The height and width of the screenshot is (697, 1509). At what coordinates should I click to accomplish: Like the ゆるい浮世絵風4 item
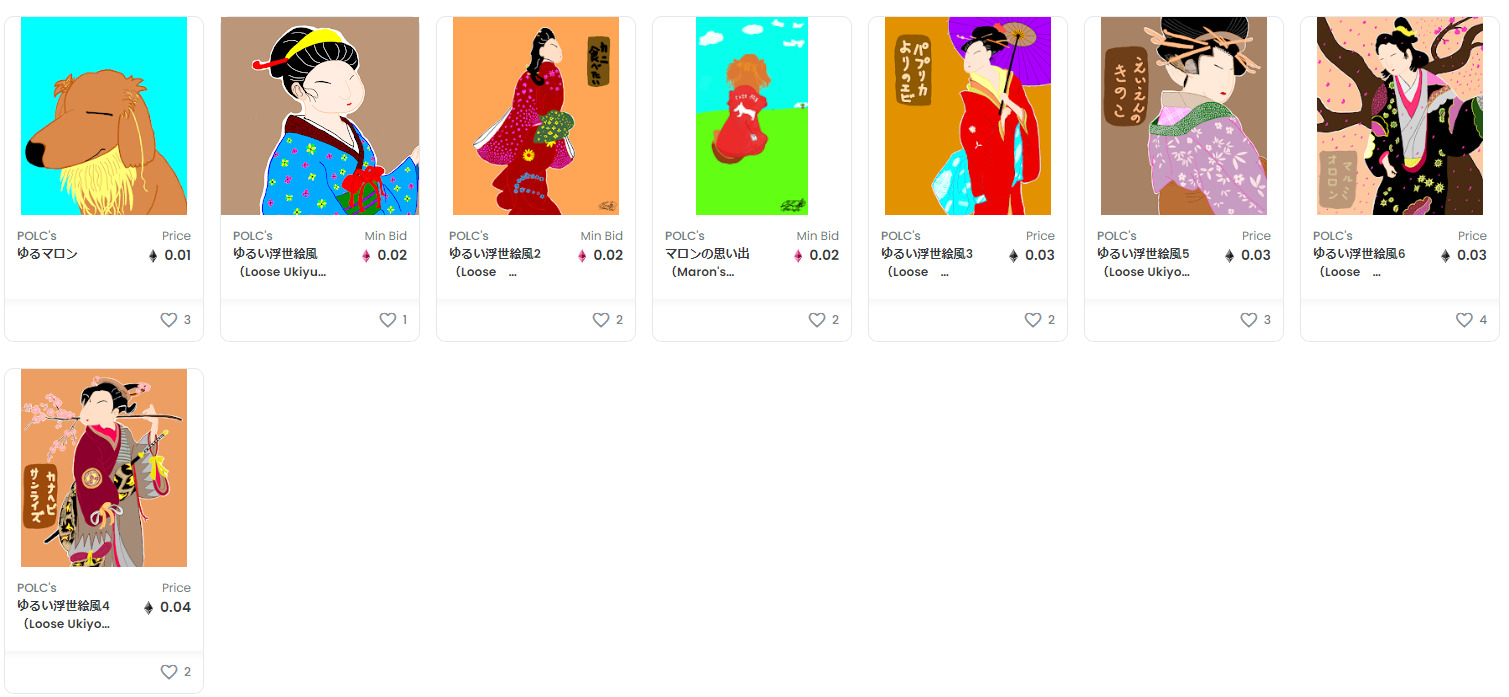[169, 672]
